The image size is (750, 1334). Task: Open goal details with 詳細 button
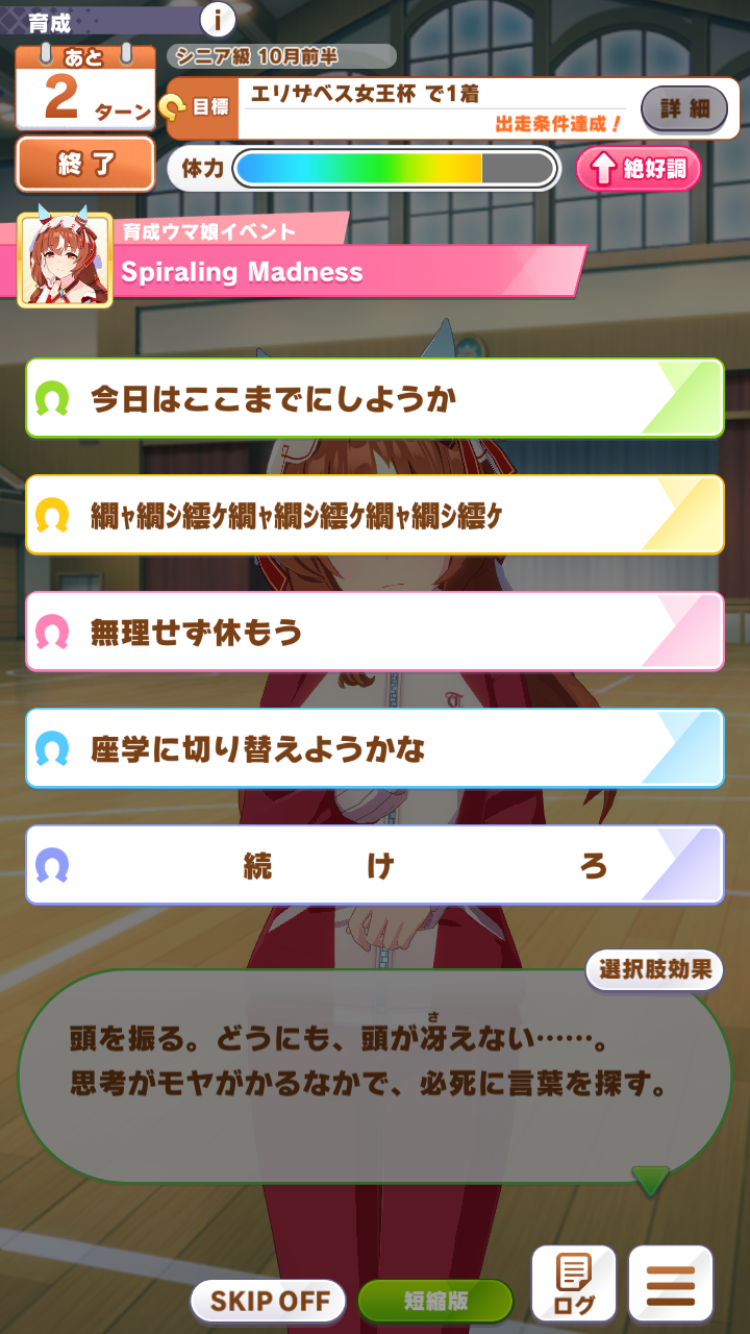point(684,108)
